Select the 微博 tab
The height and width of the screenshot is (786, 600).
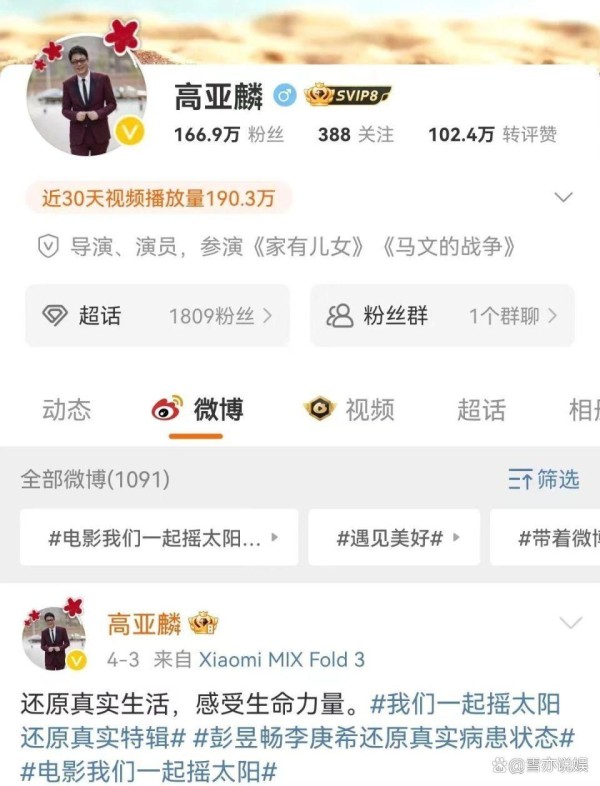pos(197,409)
